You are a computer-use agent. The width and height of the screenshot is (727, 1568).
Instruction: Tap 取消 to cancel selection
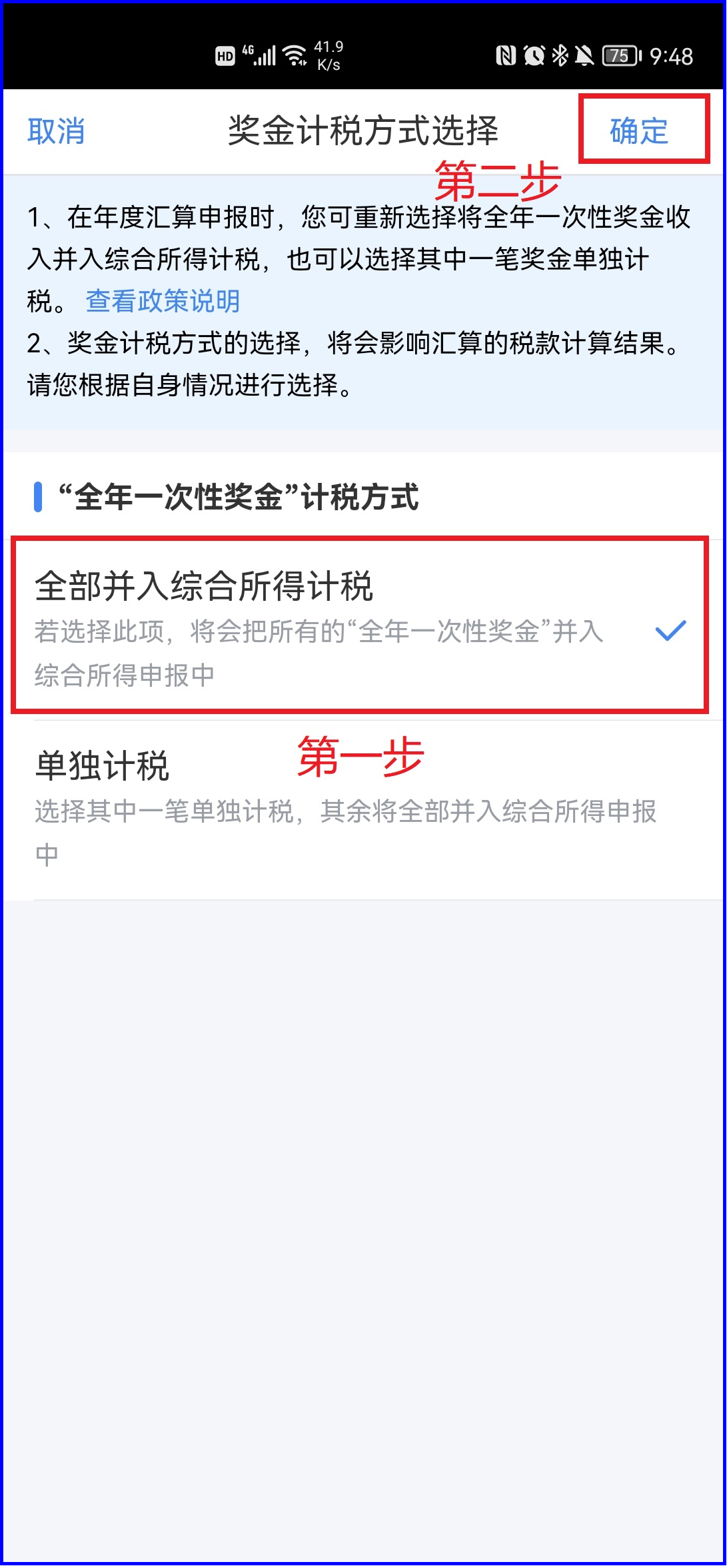56,131
